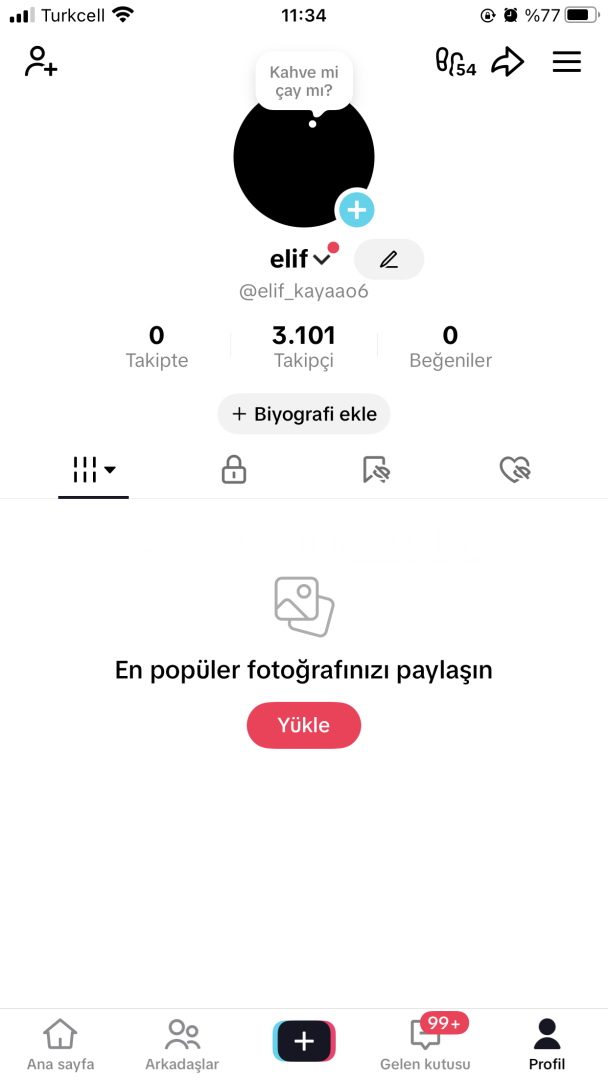The width and height of the screenshot is (608, 1080).
Task: Tap the blue plus on profile photo
Action: click(357, 209)
